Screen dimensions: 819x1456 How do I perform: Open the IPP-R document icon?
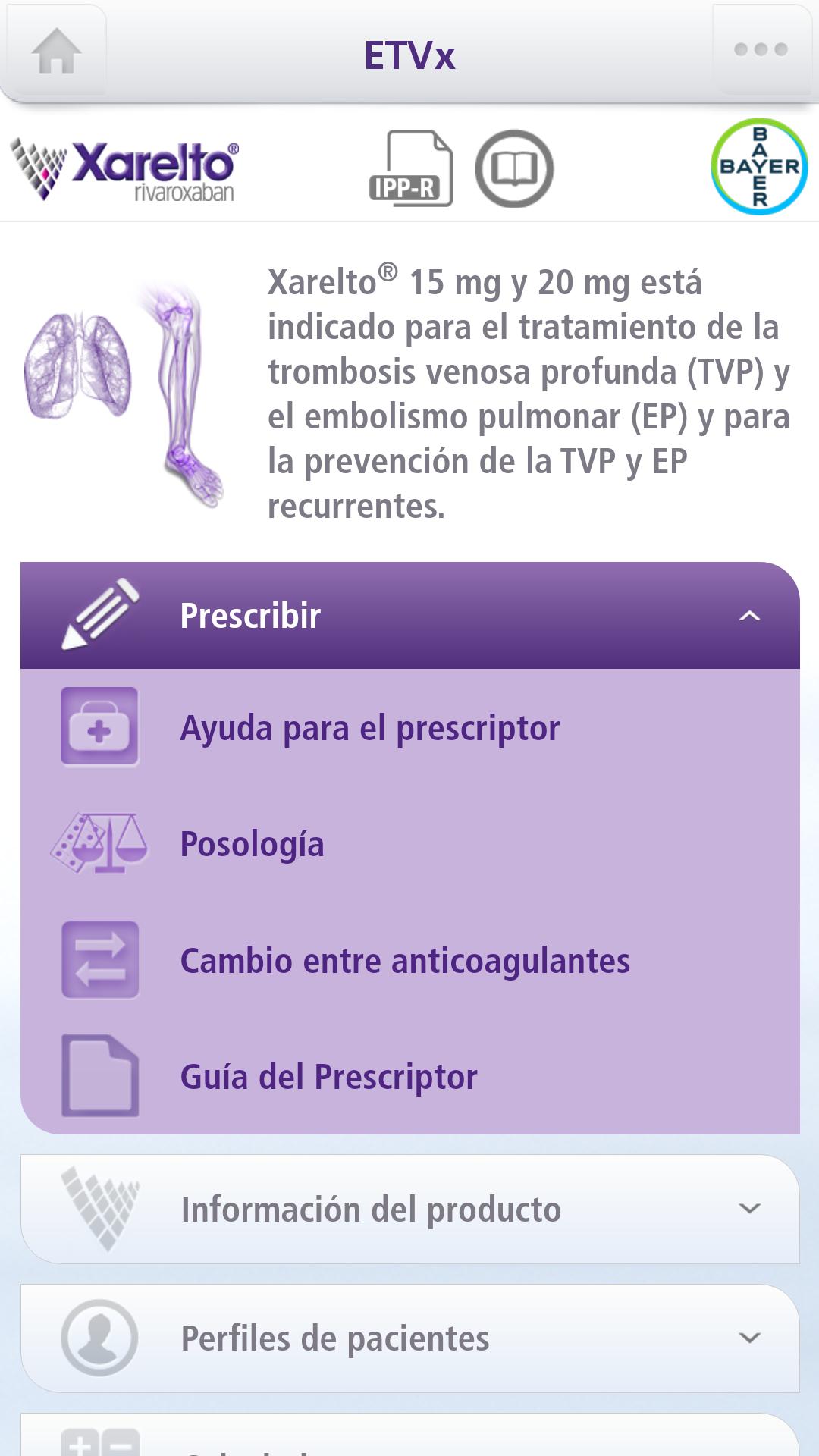click(410, 168)
